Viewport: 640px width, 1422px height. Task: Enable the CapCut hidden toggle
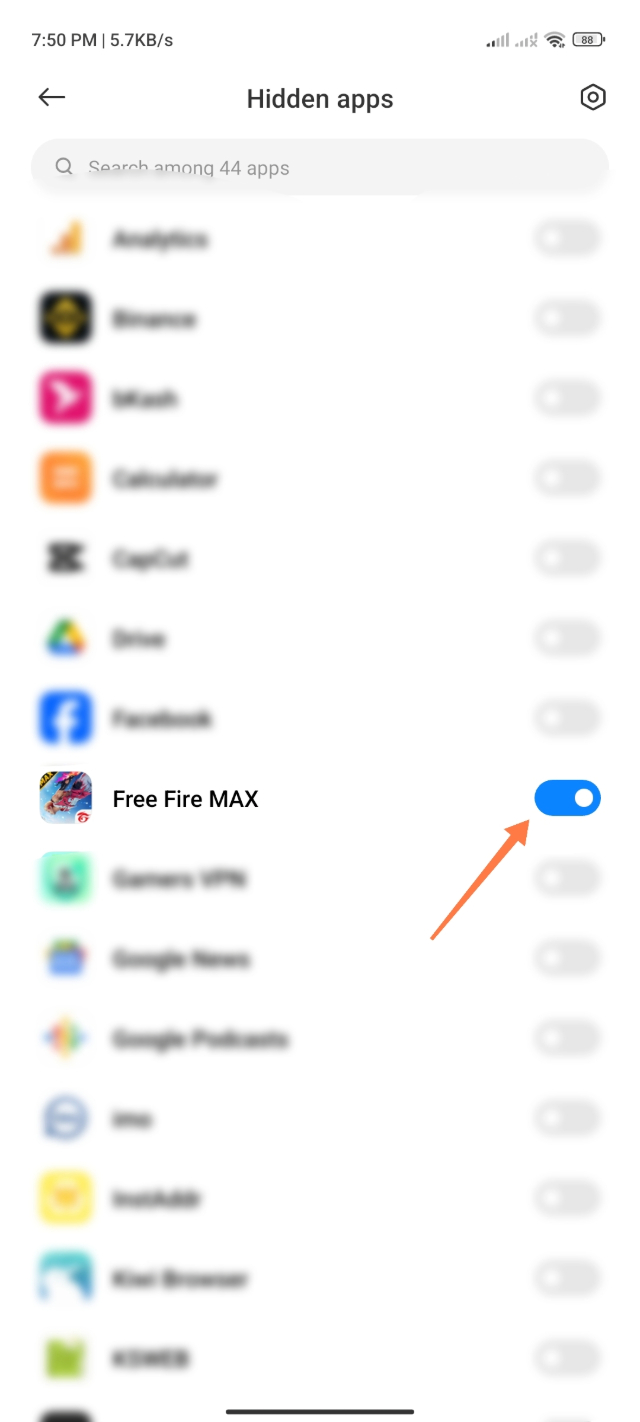click(x=567, y=558)
